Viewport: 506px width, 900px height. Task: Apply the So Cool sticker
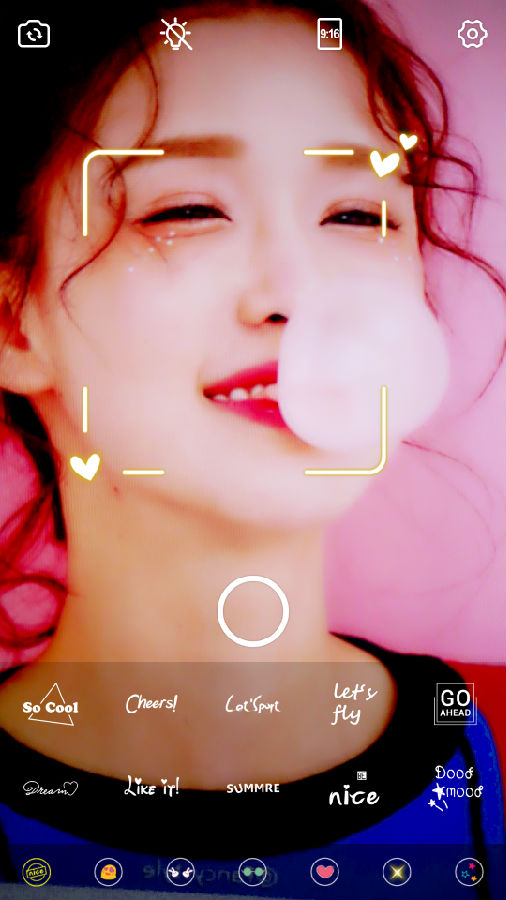pos(51,705)
